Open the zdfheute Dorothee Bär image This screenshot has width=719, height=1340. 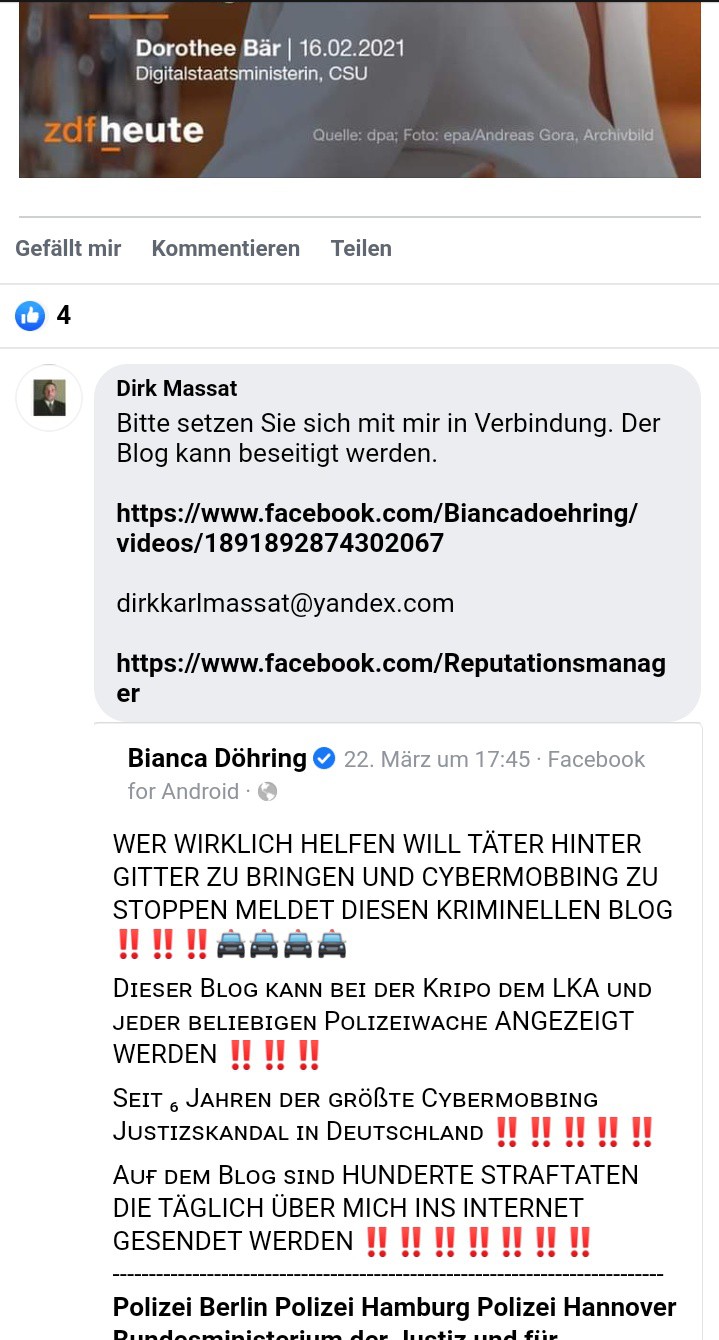(360, 90)
